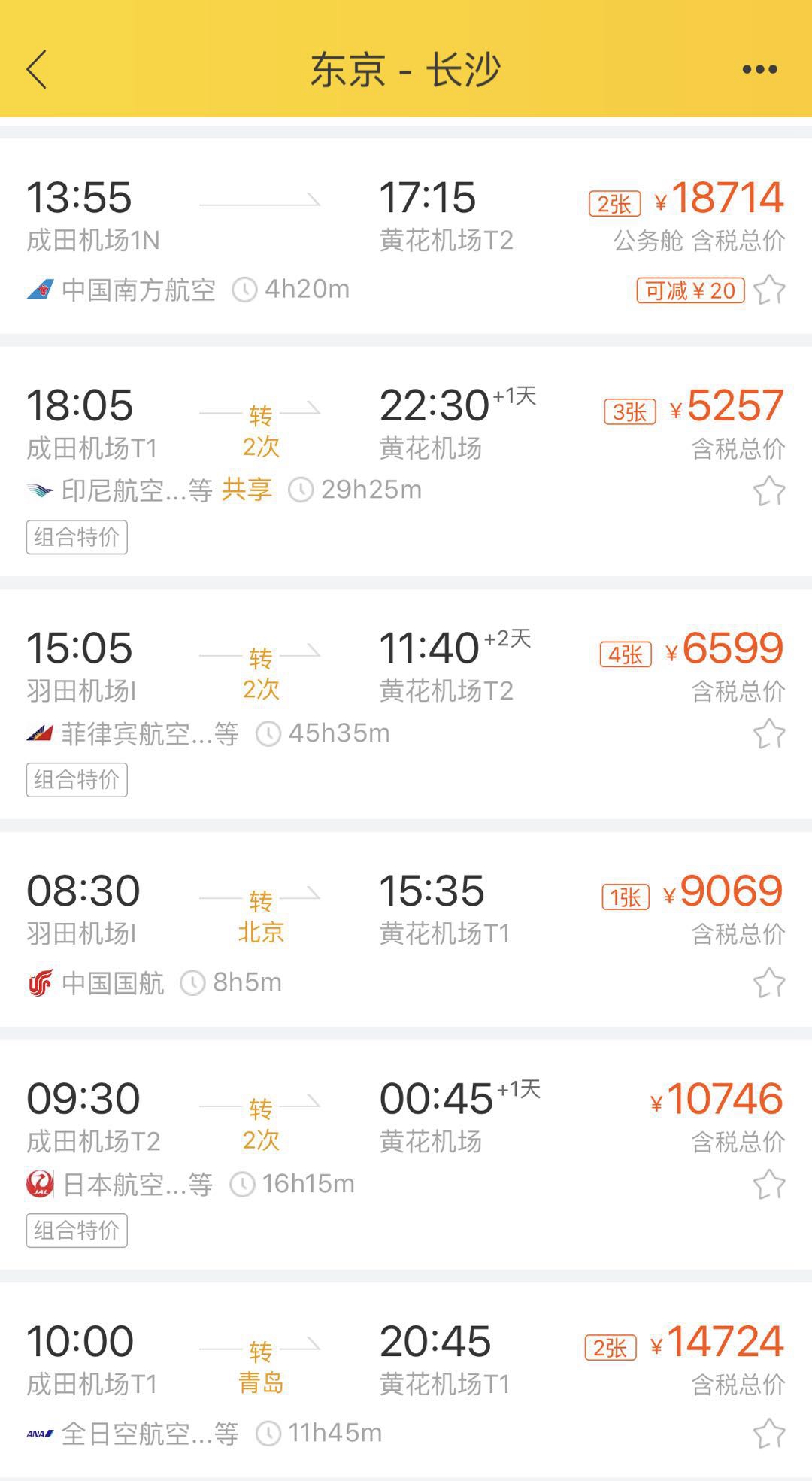Open the 菲律宾航空 15:05 flight for ¥6599
This screenshot has width=812, height=1481.
click(406, 705)
